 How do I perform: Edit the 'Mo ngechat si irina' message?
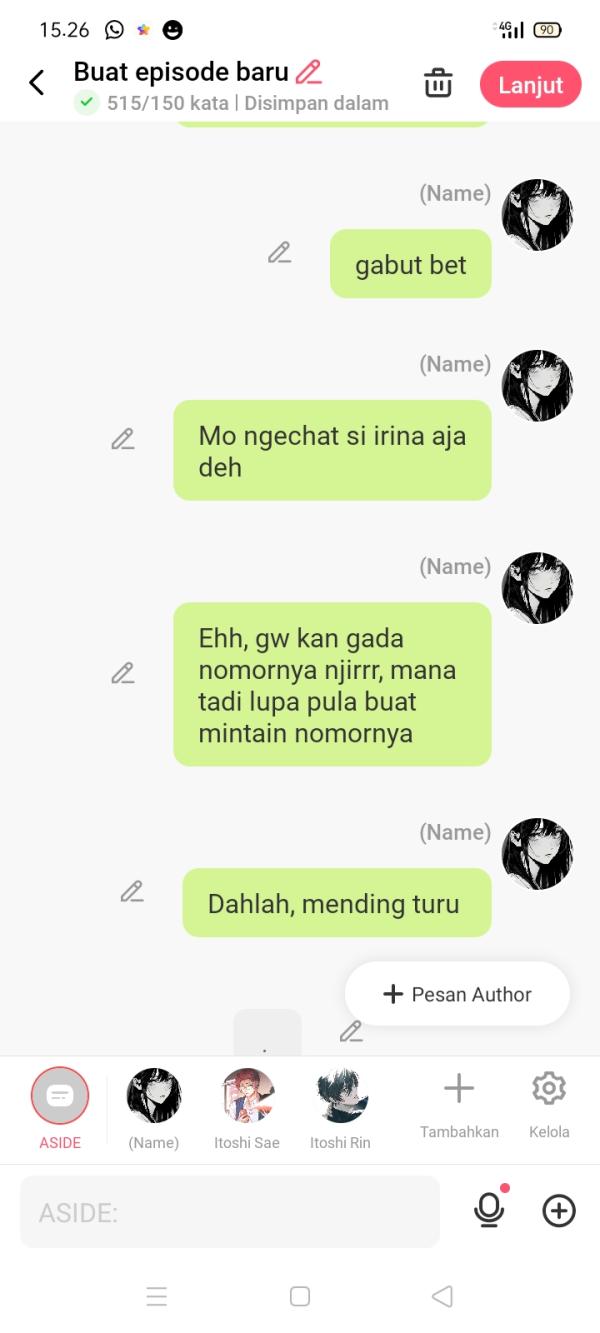click(123, 439)
